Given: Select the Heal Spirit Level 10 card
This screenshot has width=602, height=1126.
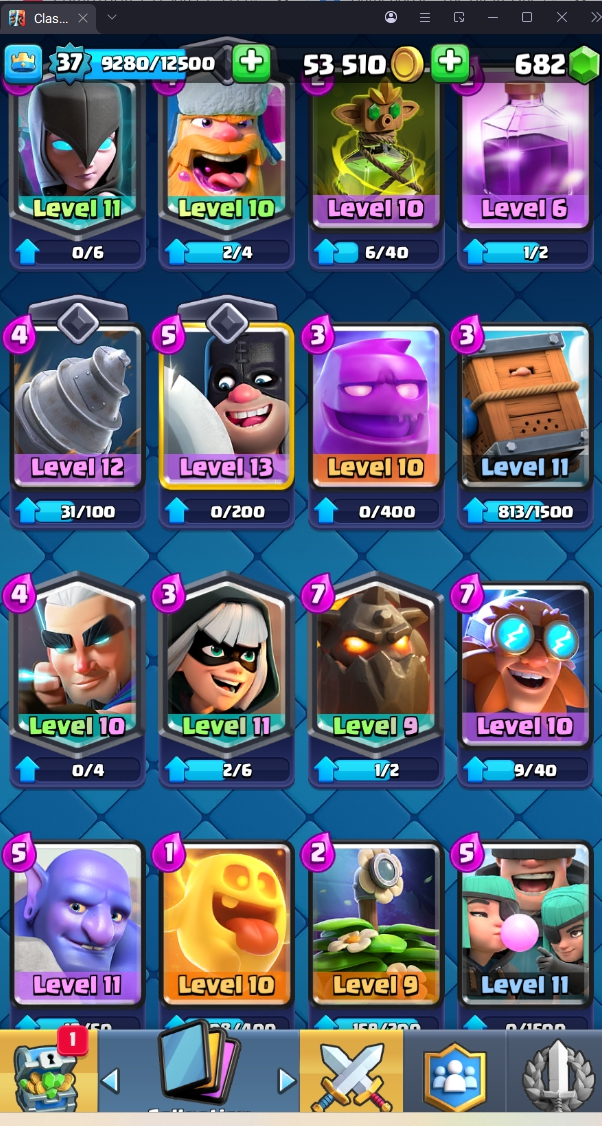Looking at the screenshot, I should pyautogui.click(x=226, y=925).
